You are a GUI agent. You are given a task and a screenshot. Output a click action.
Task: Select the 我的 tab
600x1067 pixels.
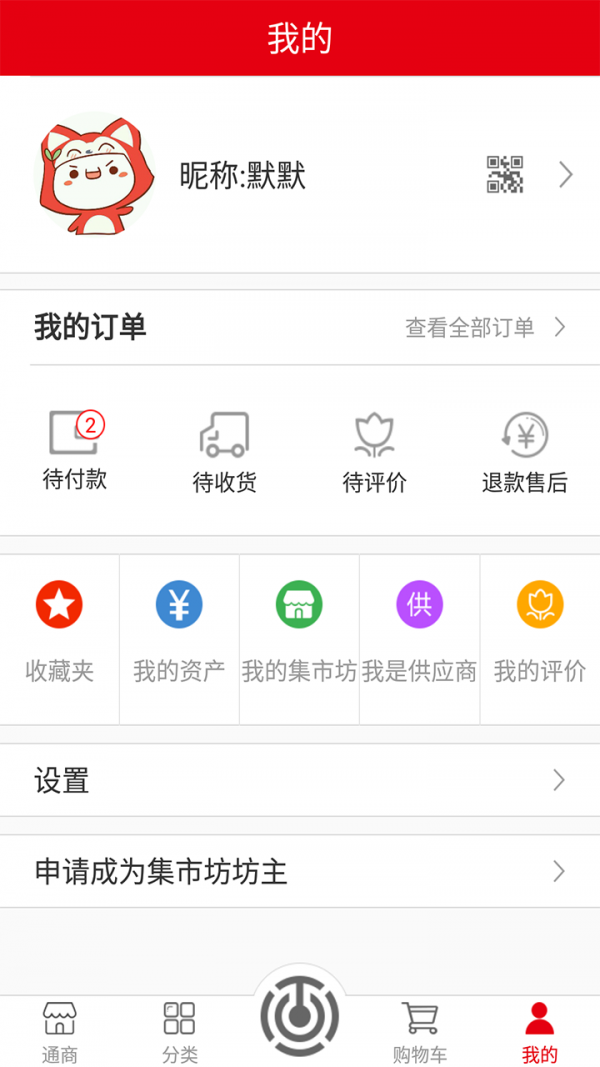point(540,1031)
